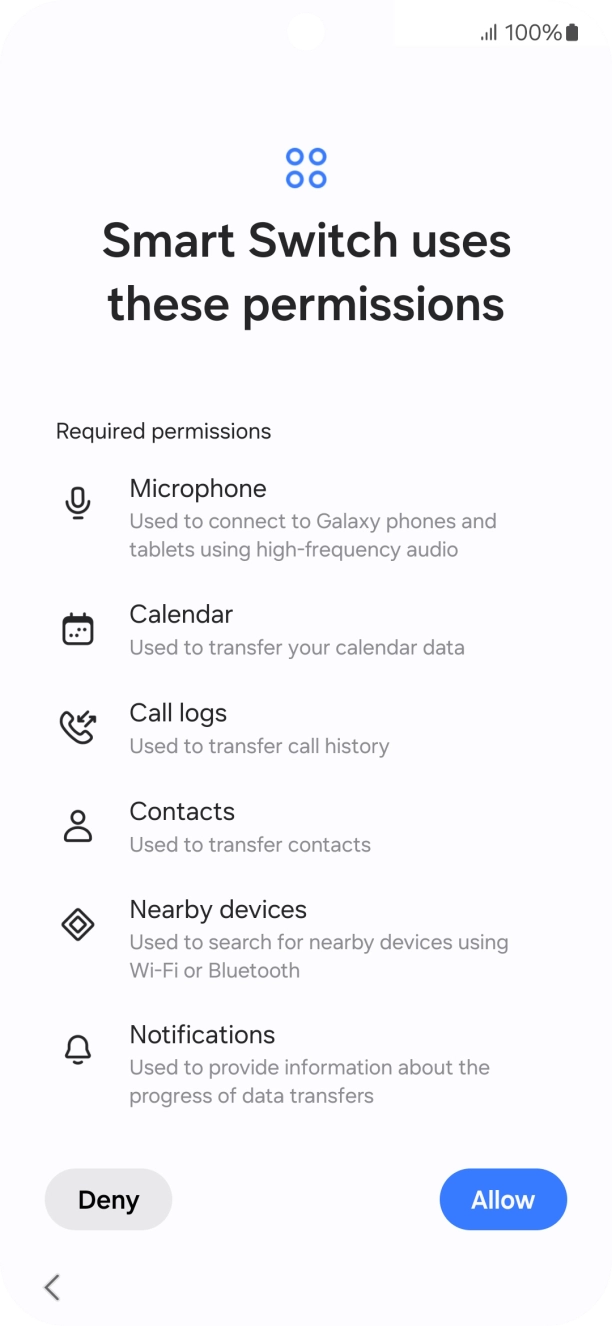Allow Smart Switch permissions
This screenshot has width=612, height=1326.
click(x=503, y=1199)
